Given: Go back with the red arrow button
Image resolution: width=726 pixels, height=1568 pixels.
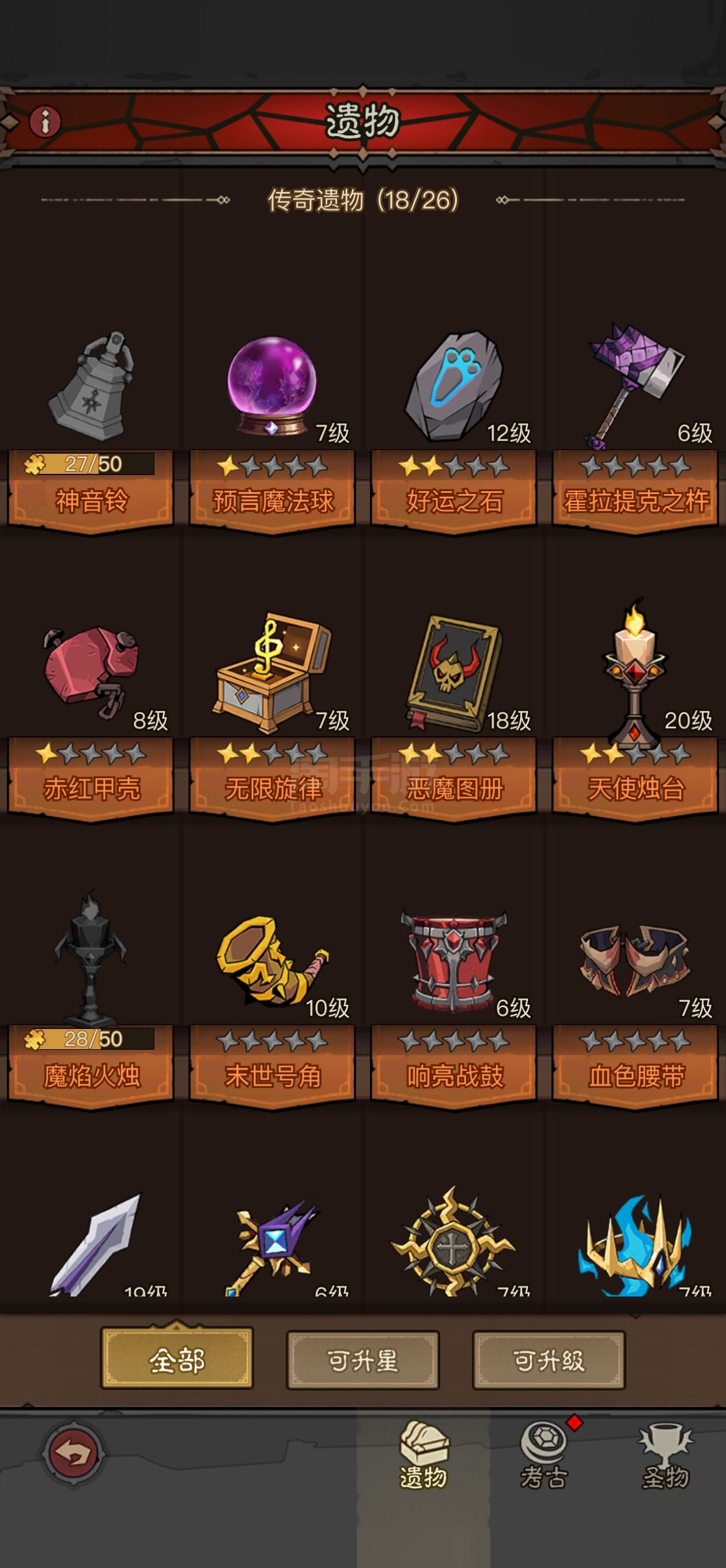Looking at the screenshot, I should (74, 1453).
